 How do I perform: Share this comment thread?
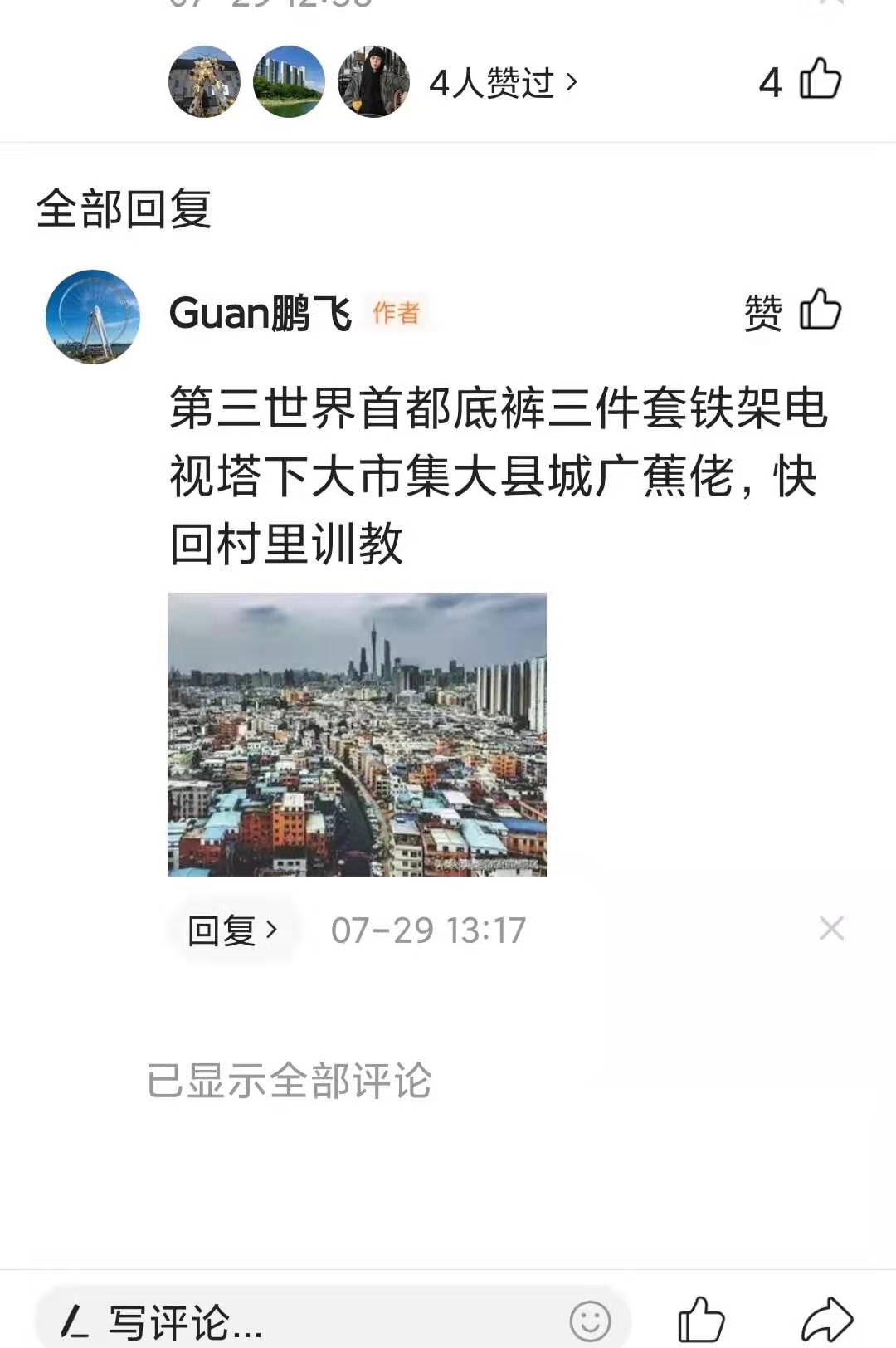(826, 1320)
